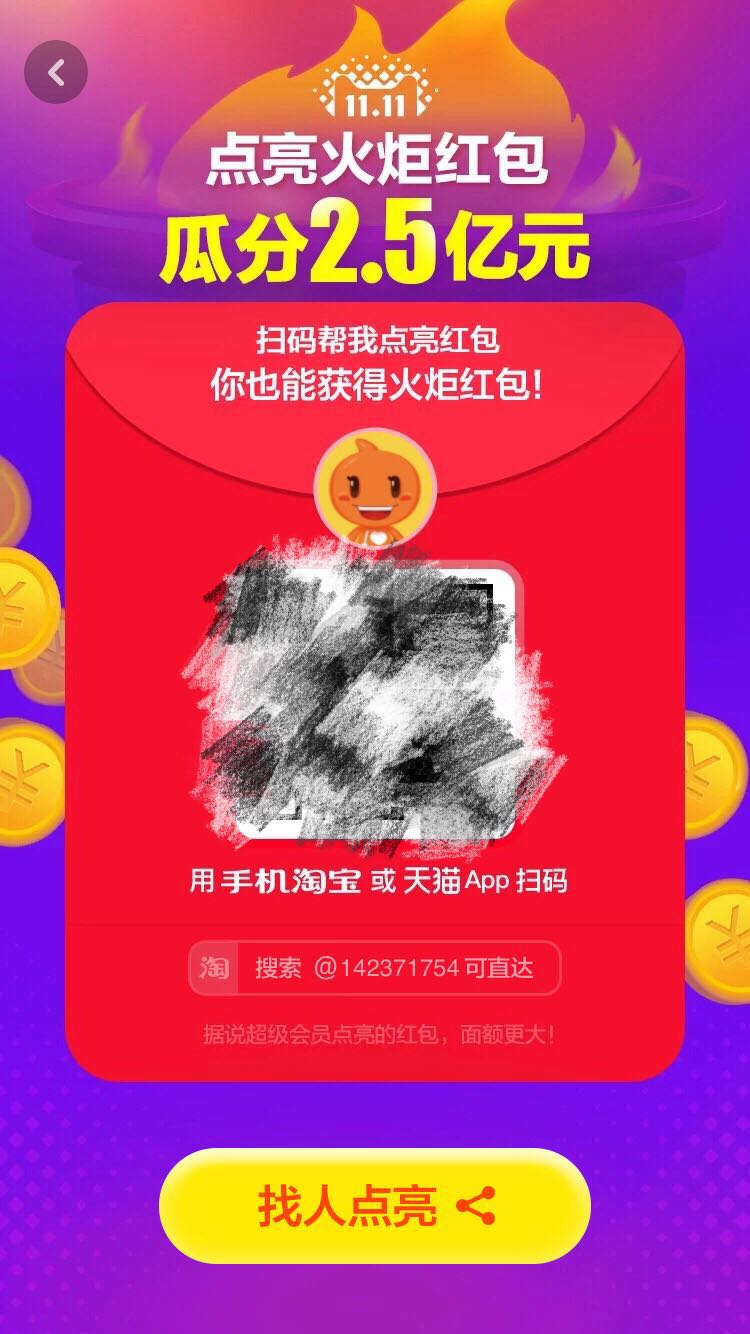The width and height of the screenshot is (750, 1334).
Task: Tap the 找人点亮 share button
Action: pos(375,1206)
